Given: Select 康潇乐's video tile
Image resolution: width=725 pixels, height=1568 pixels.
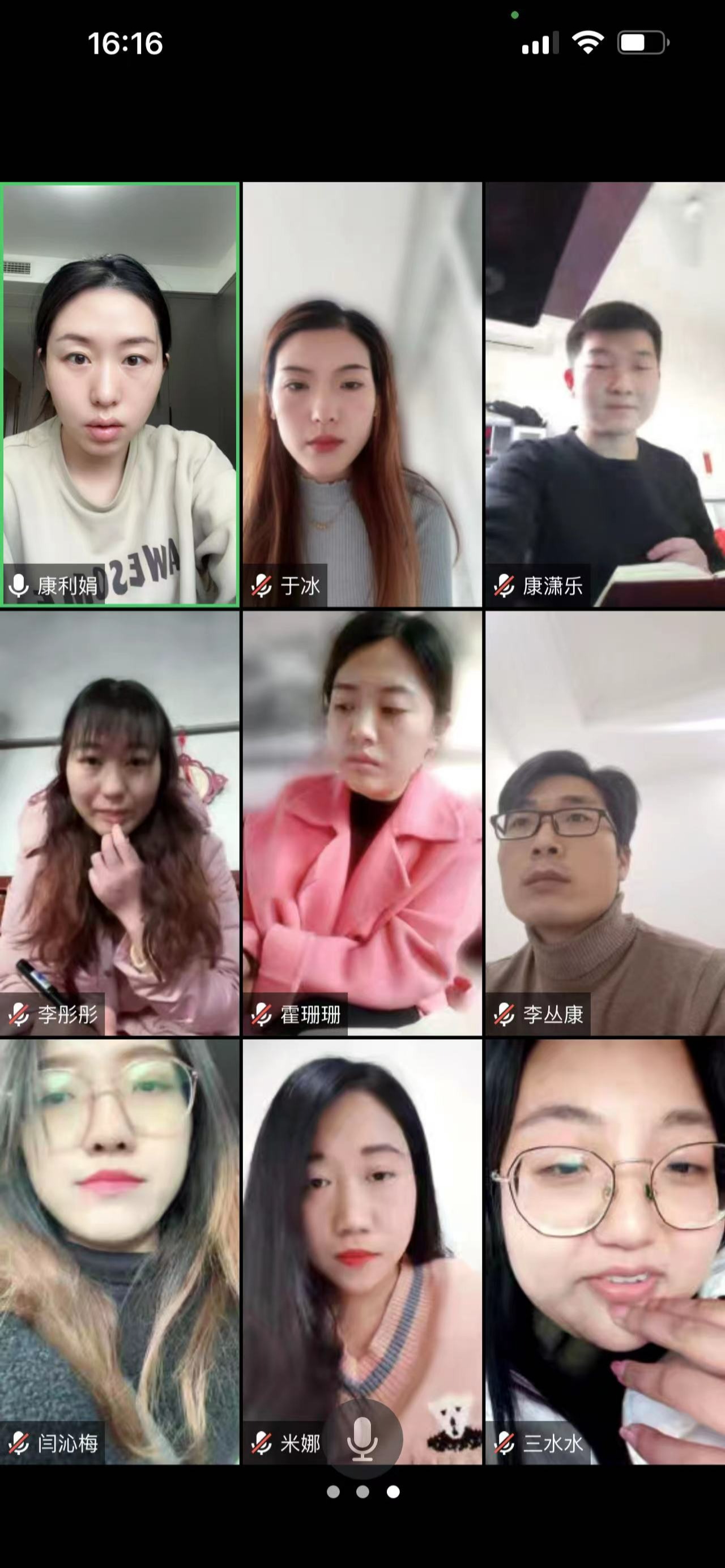Looking at the screenshot, I should click(604, 395).
